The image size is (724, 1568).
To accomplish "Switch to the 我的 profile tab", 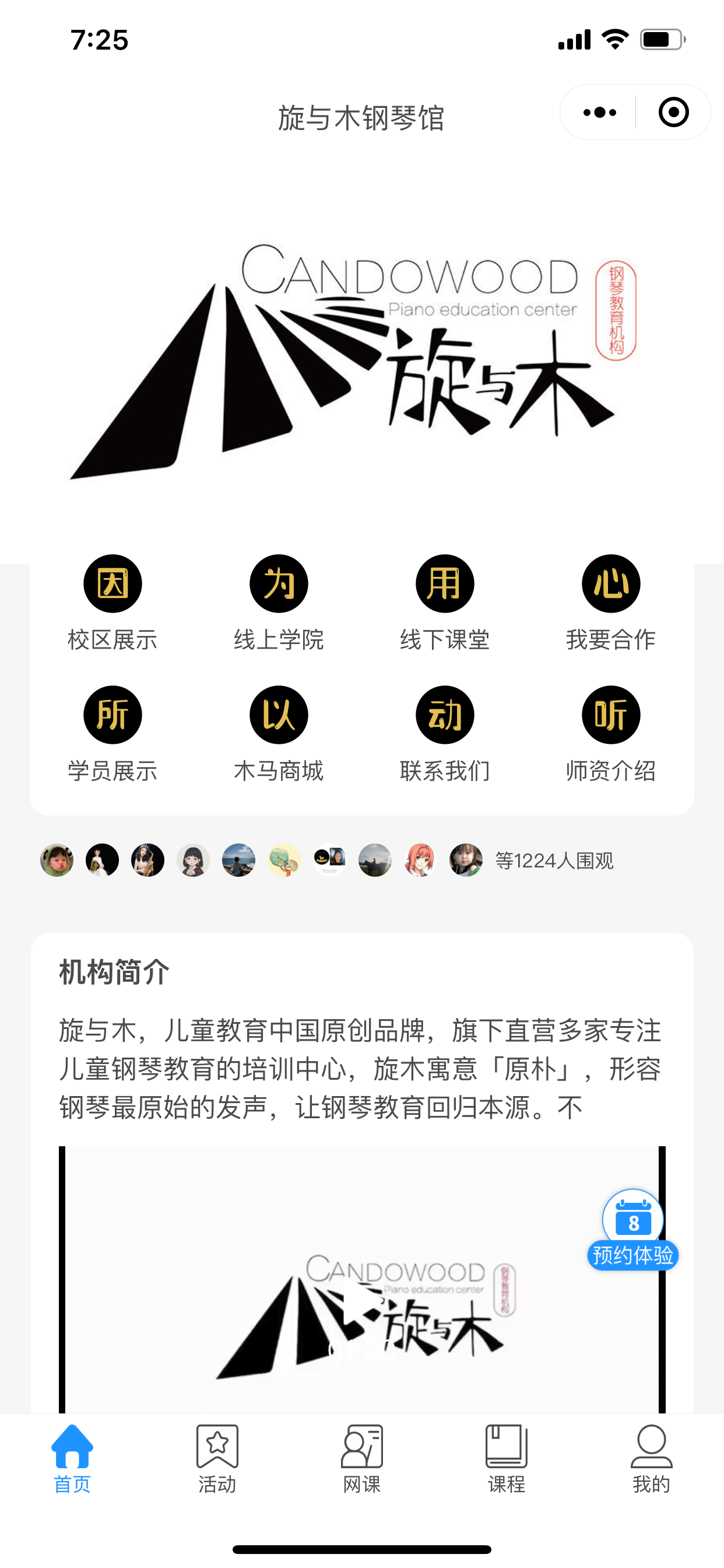I will tap(651, 1458).
